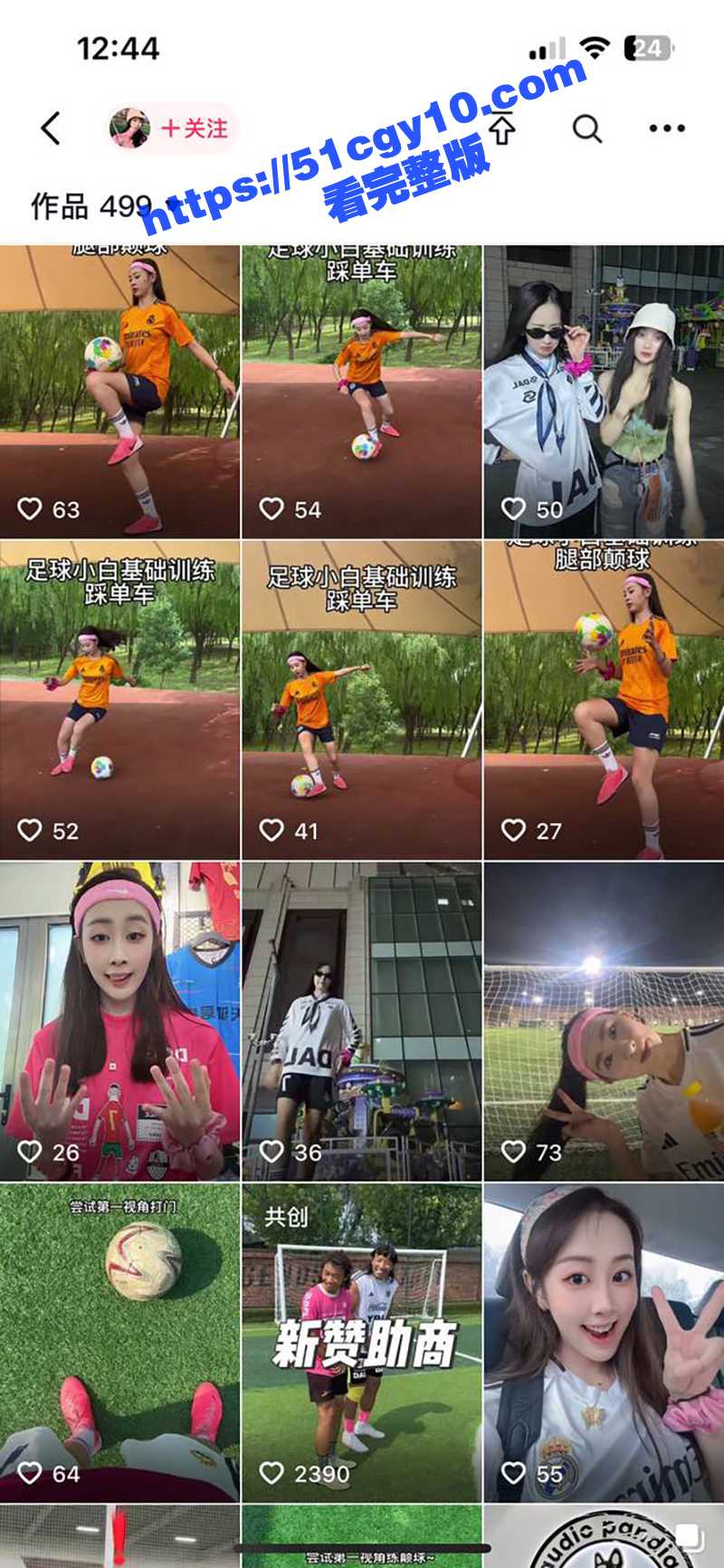The height and width of the screenshot is (1568, 724).
Task: Open the 腿部颠球 video with 27 likes
Action: [x=604, y=699]
